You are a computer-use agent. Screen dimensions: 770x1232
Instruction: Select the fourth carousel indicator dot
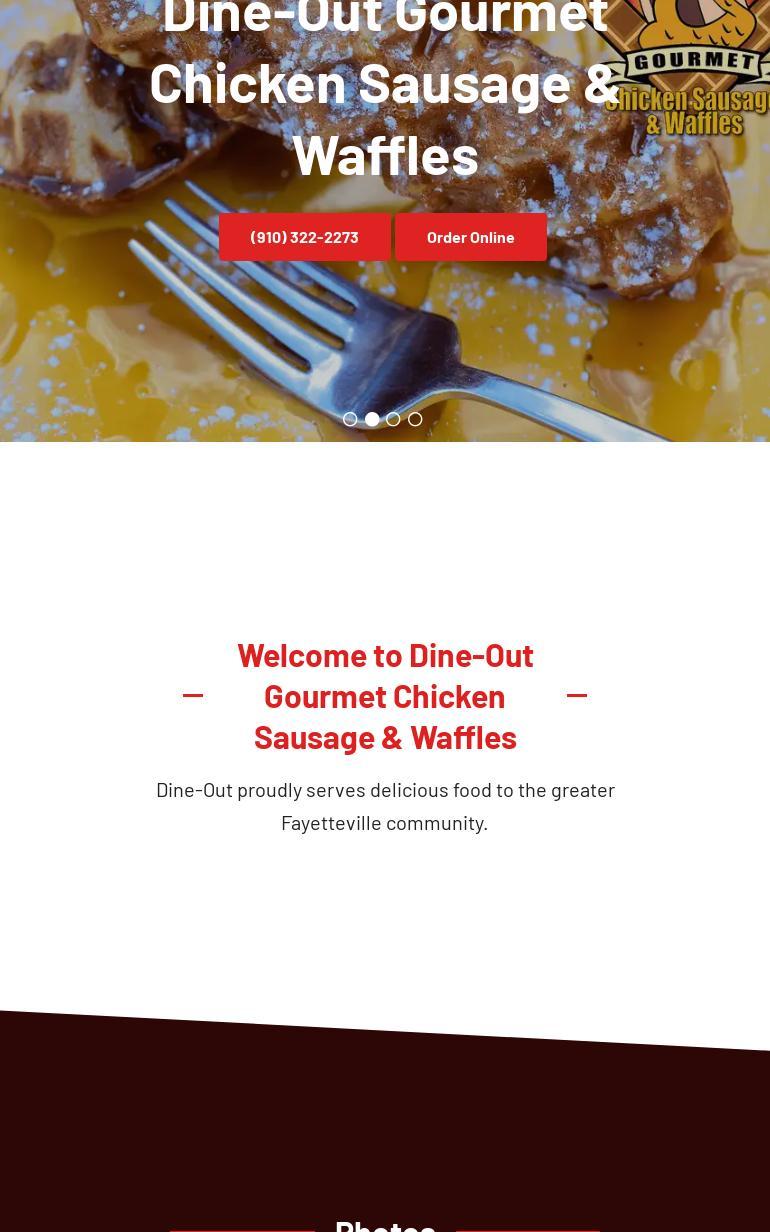point(415,419)
